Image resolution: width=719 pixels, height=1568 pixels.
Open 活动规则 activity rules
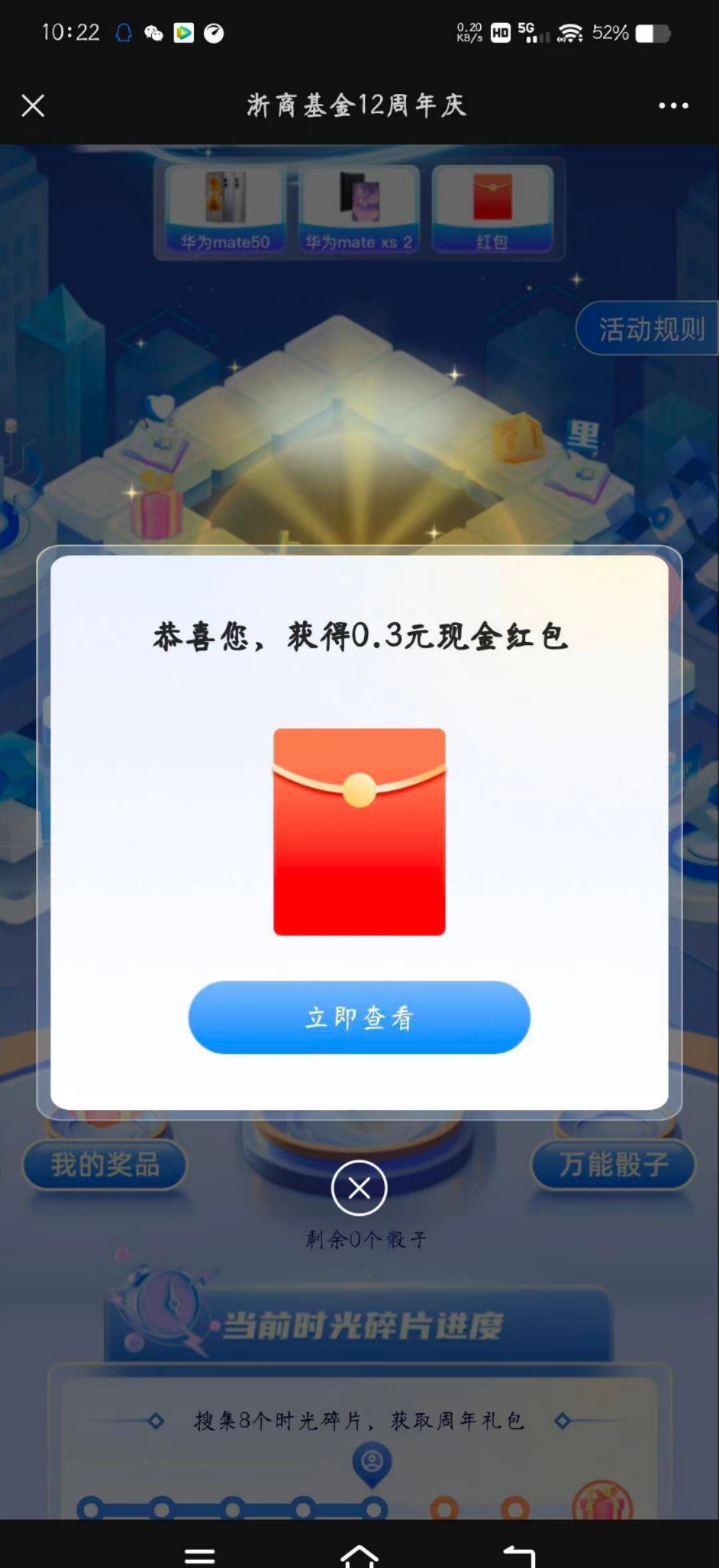coord(649,329)
